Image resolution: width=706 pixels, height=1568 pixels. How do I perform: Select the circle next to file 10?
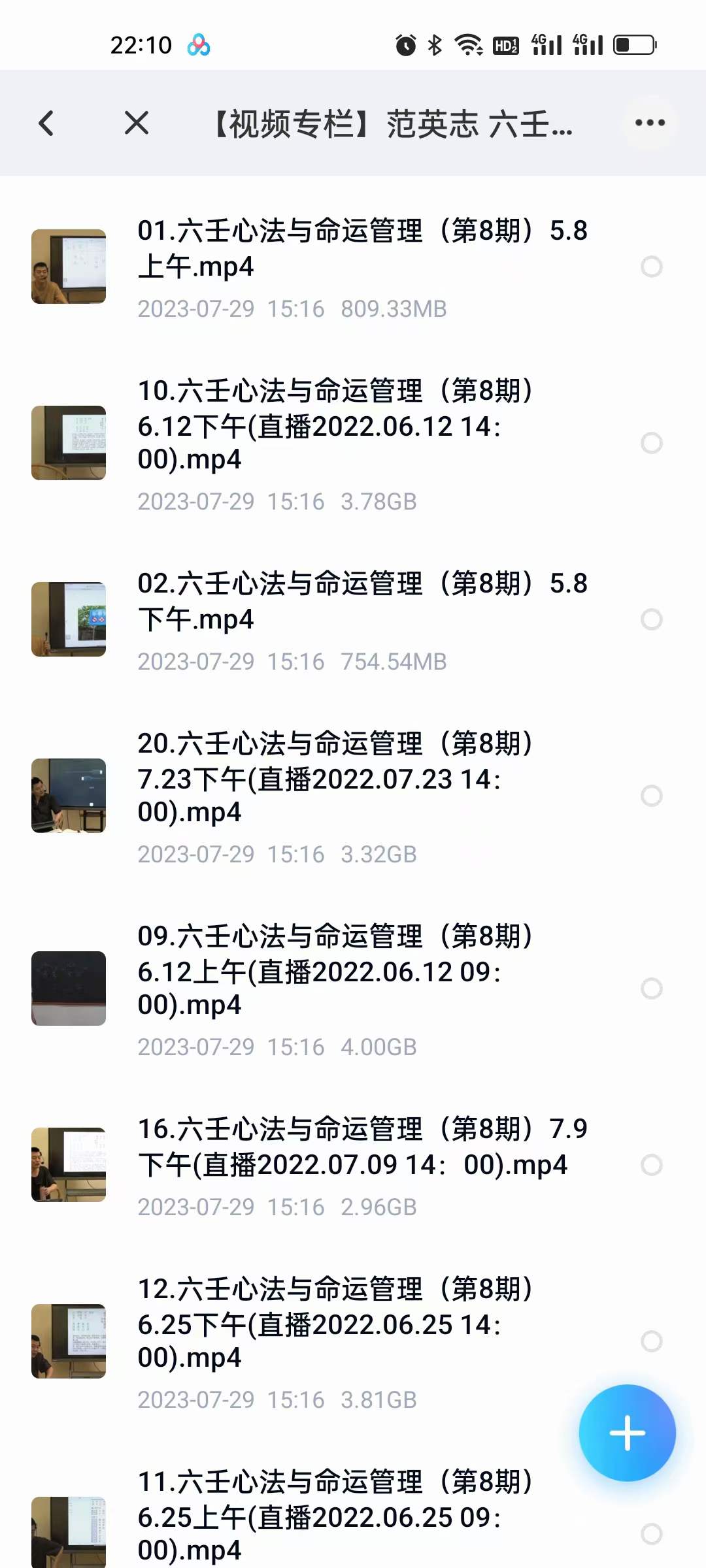[650, 443]
